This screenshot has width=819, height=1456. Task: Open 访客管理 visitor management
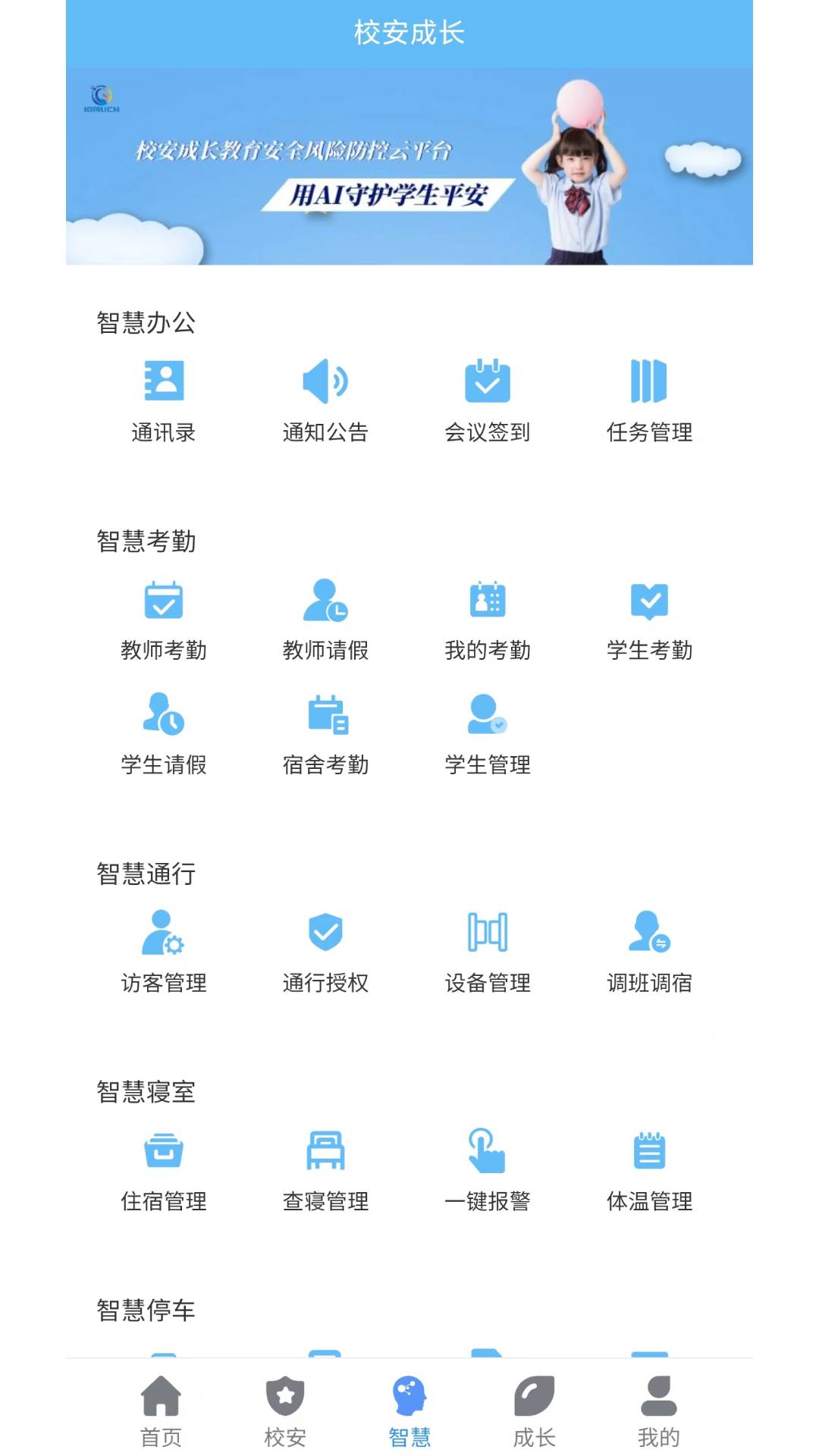(x=163, y=951)
